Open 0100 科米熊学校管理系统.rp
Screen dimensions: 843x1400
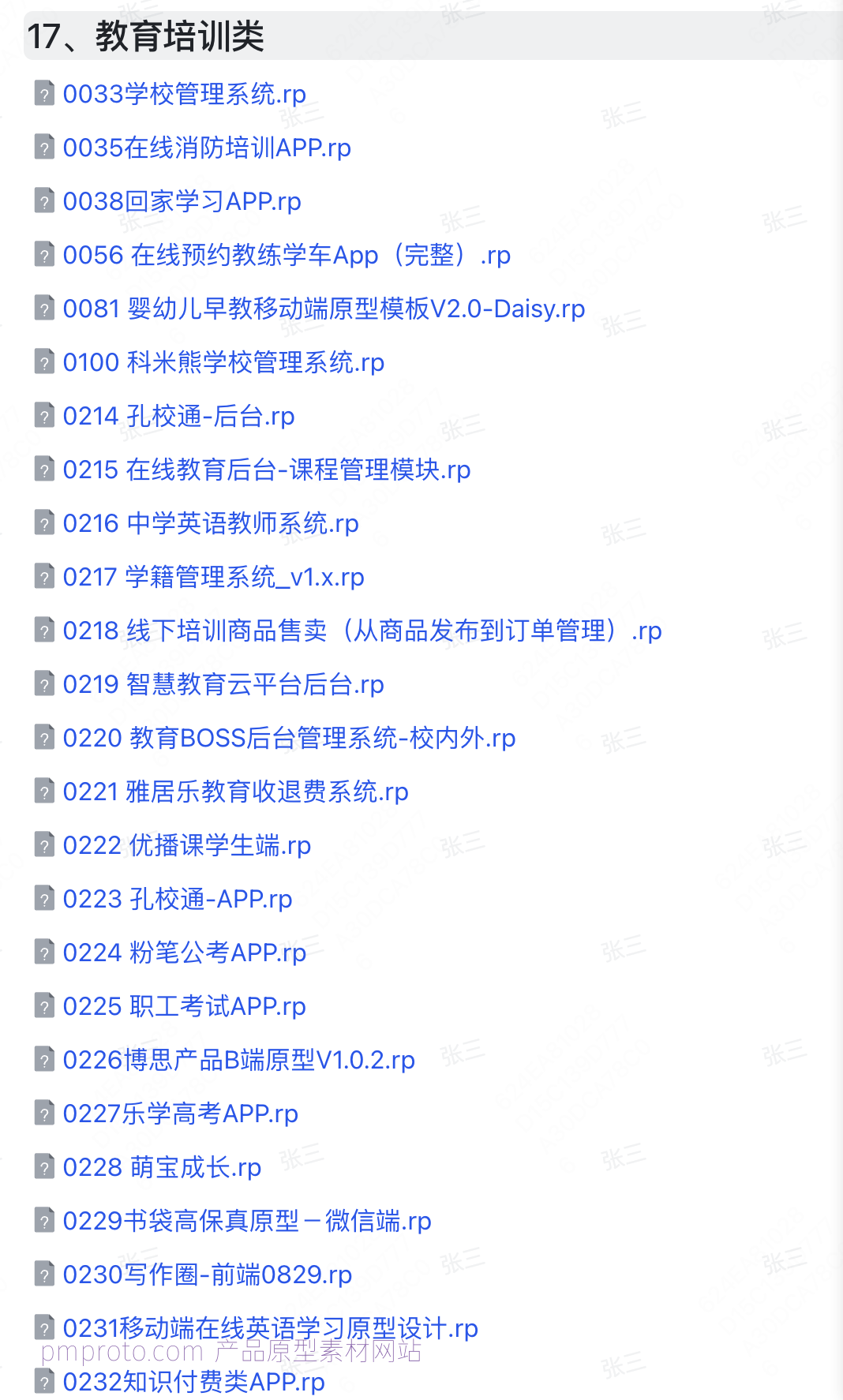point(223,362)
